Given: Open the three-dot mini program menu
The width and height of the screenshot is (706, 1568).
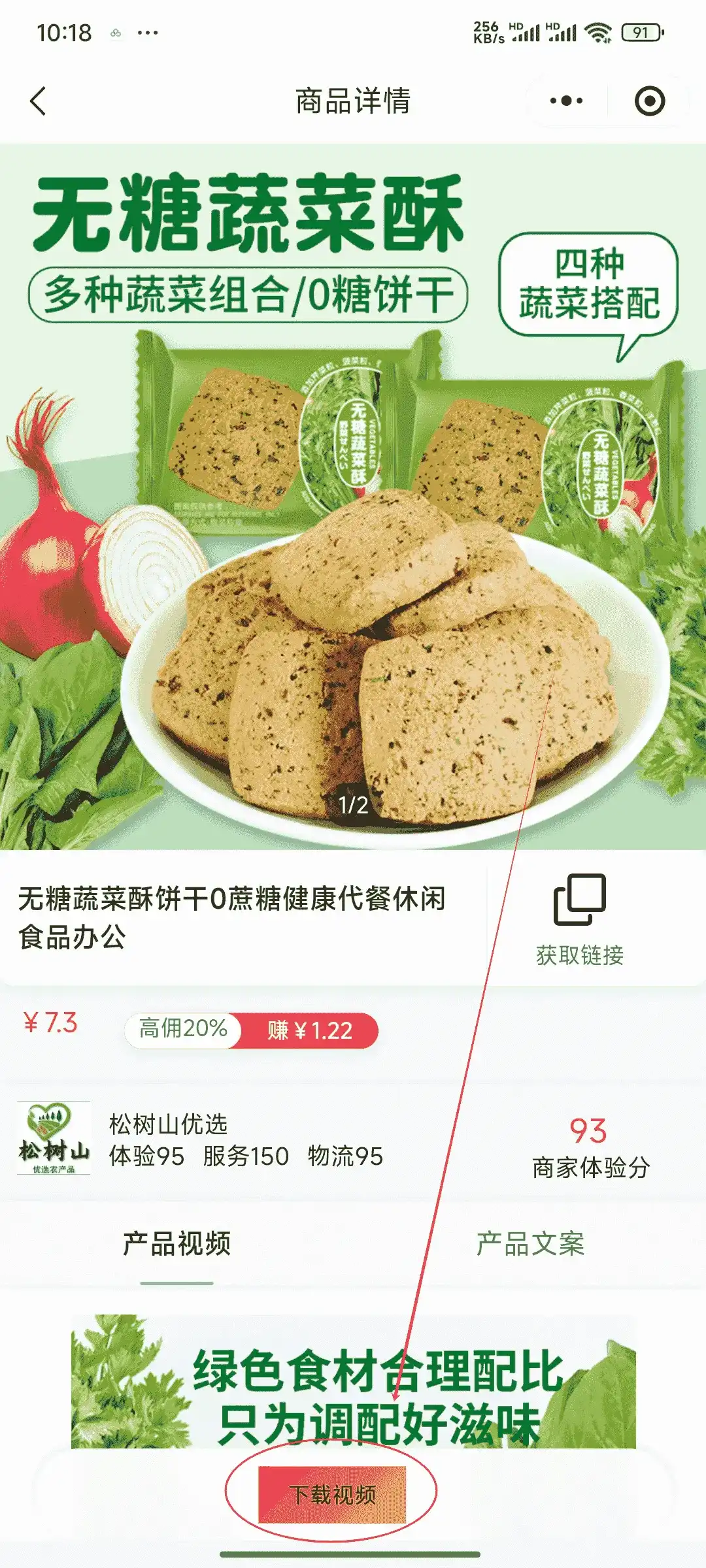Looking at the screenshot, I should tap(566, 101).
